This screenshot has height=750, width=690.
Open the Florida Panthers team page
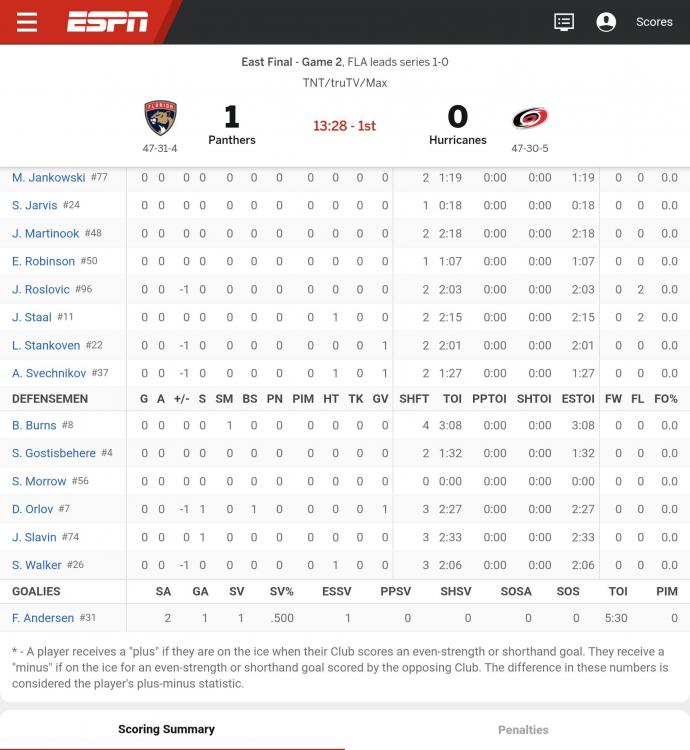[x=161, y=119]
